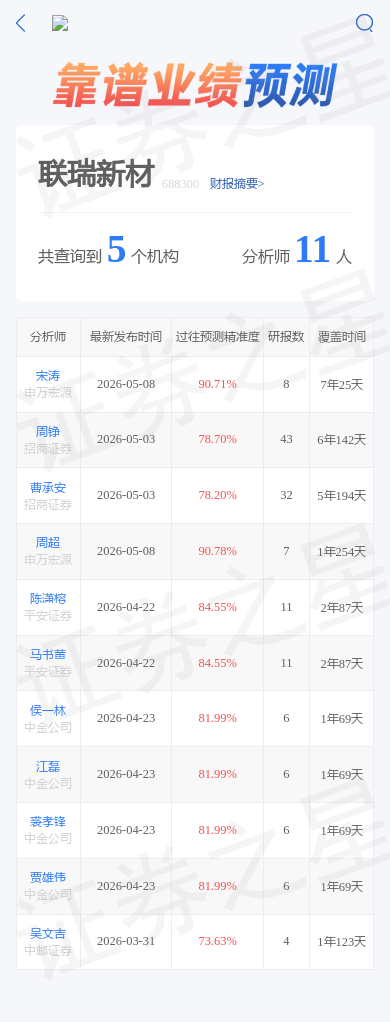View analyst 马书蕾's profile
The height and width of the screenshot is (1022, 390).
click(x=48, y=654)
